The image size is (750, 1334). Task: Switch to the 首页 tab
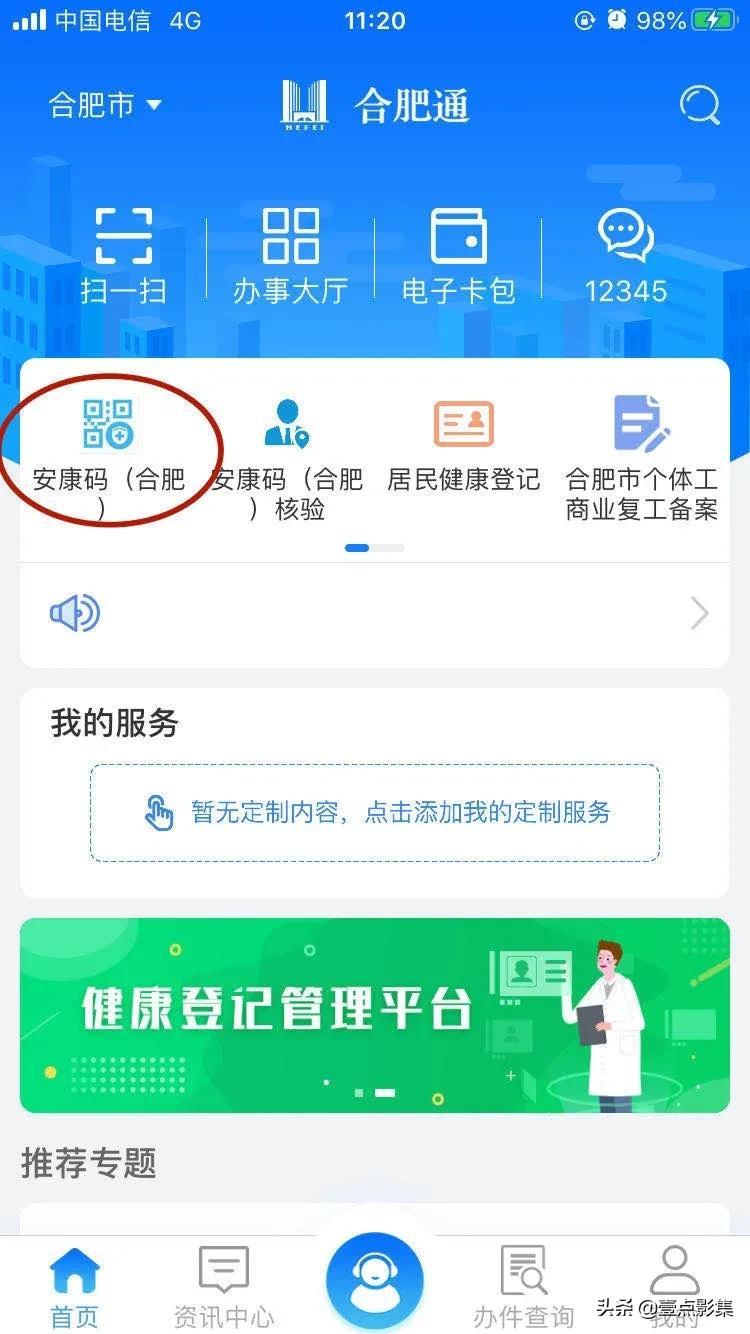[75, 1285]
